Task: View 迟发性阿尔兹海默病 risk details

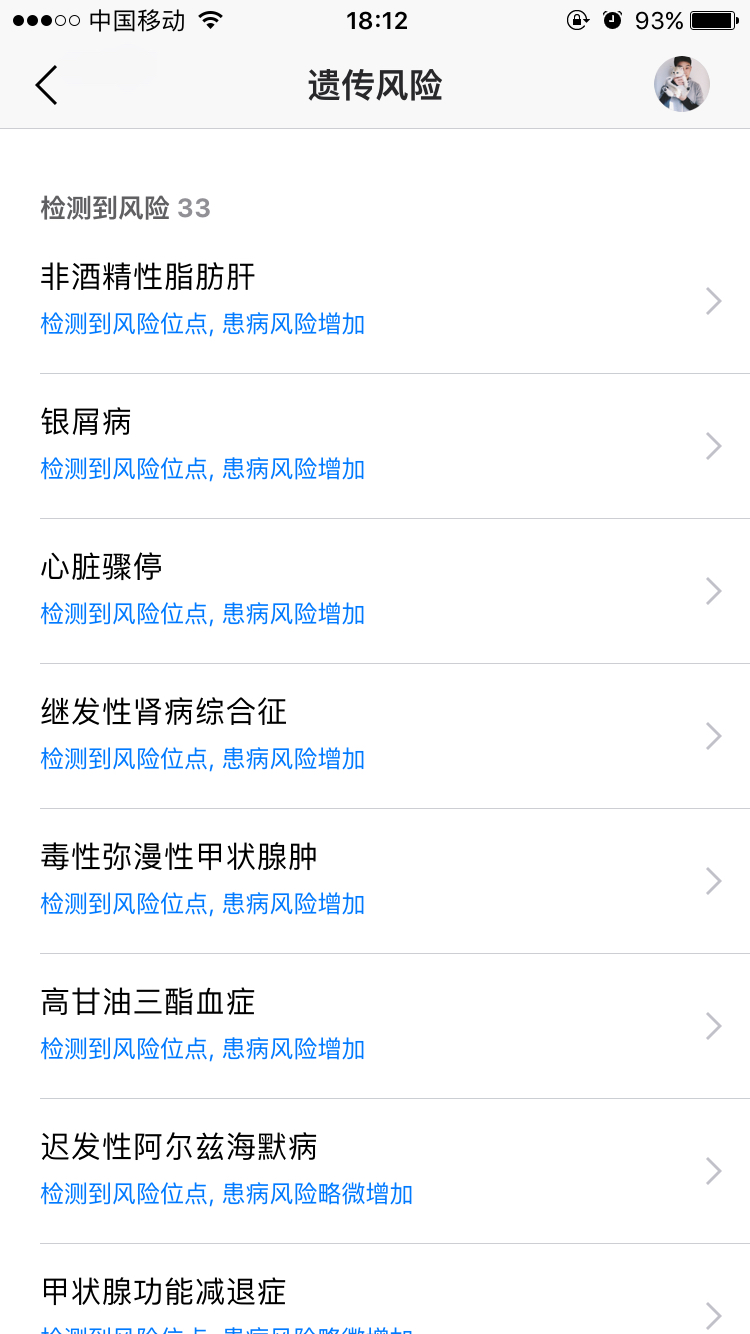Action: pyautogui.click(x=375, y=1170)
